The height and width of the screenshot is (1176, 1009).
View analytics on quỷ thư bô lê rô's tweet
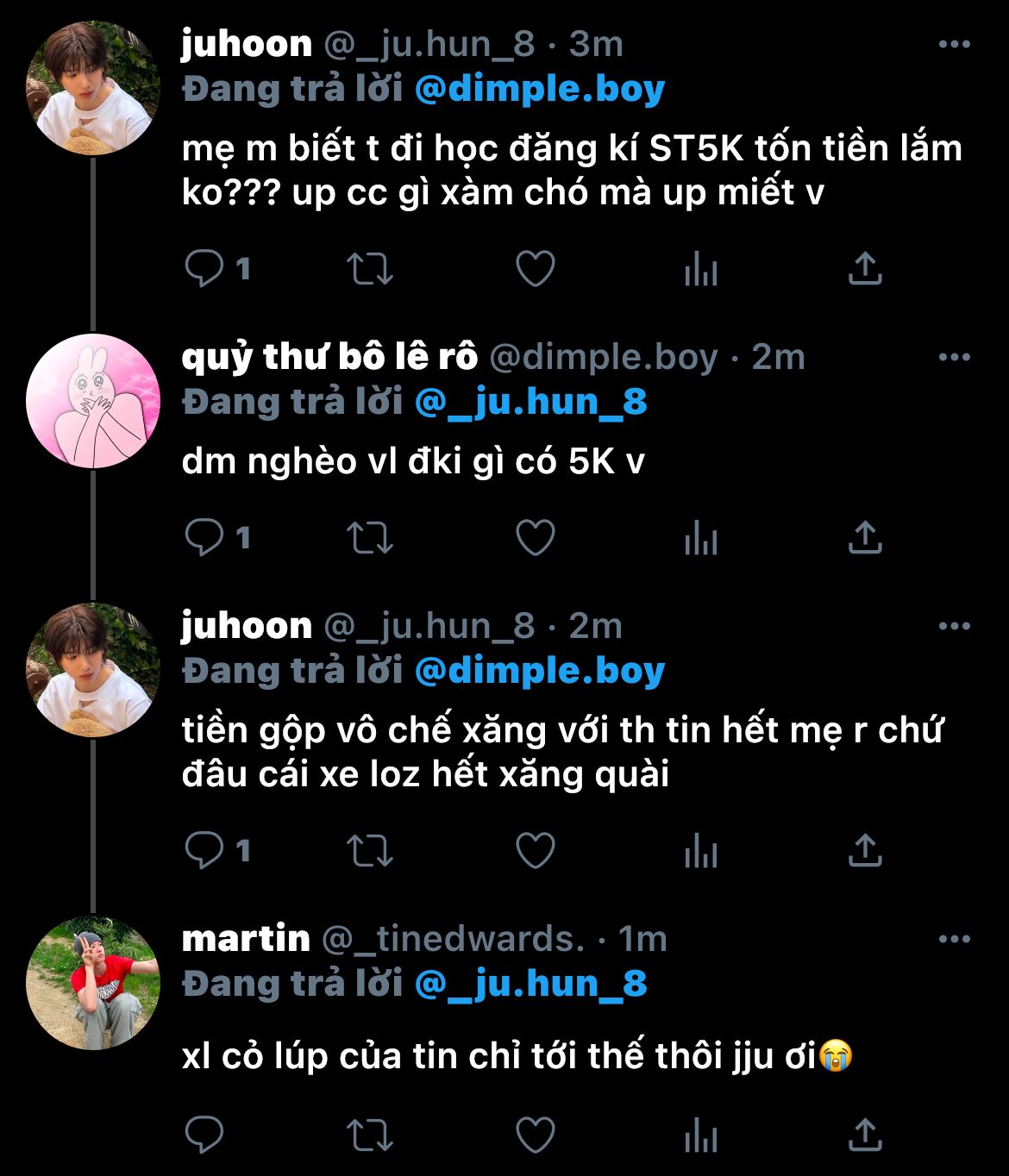700,538
